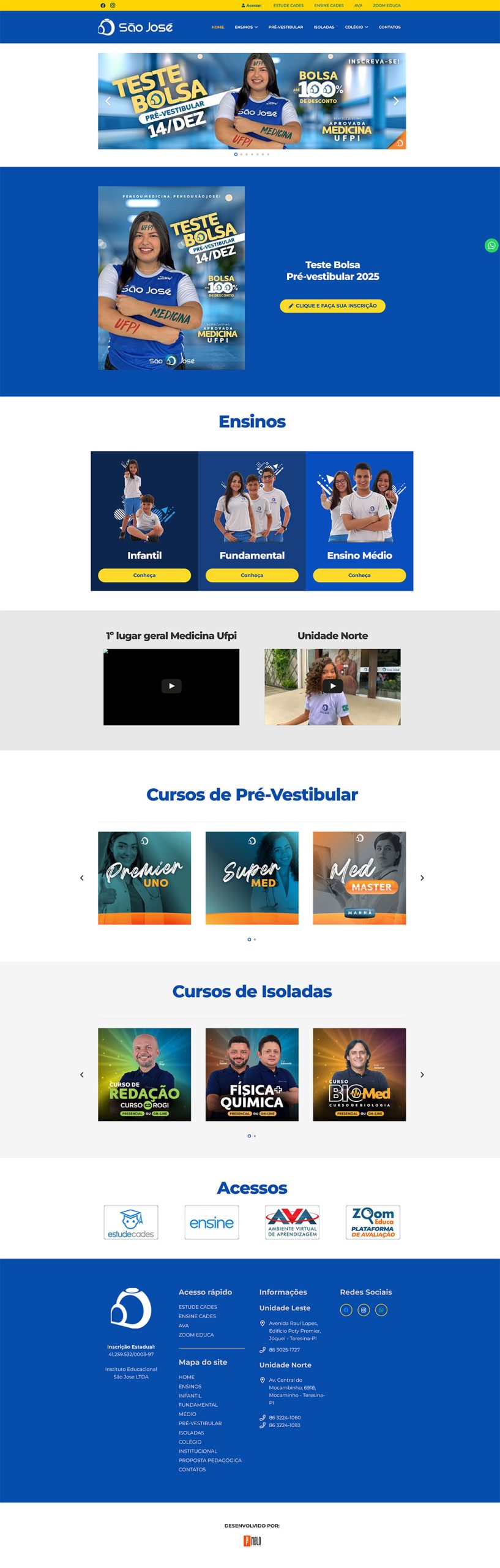This screenshot has height=1568, width=500.
Task: Open the Zoom Educa access tile
Action: (x=373, y=1222)
